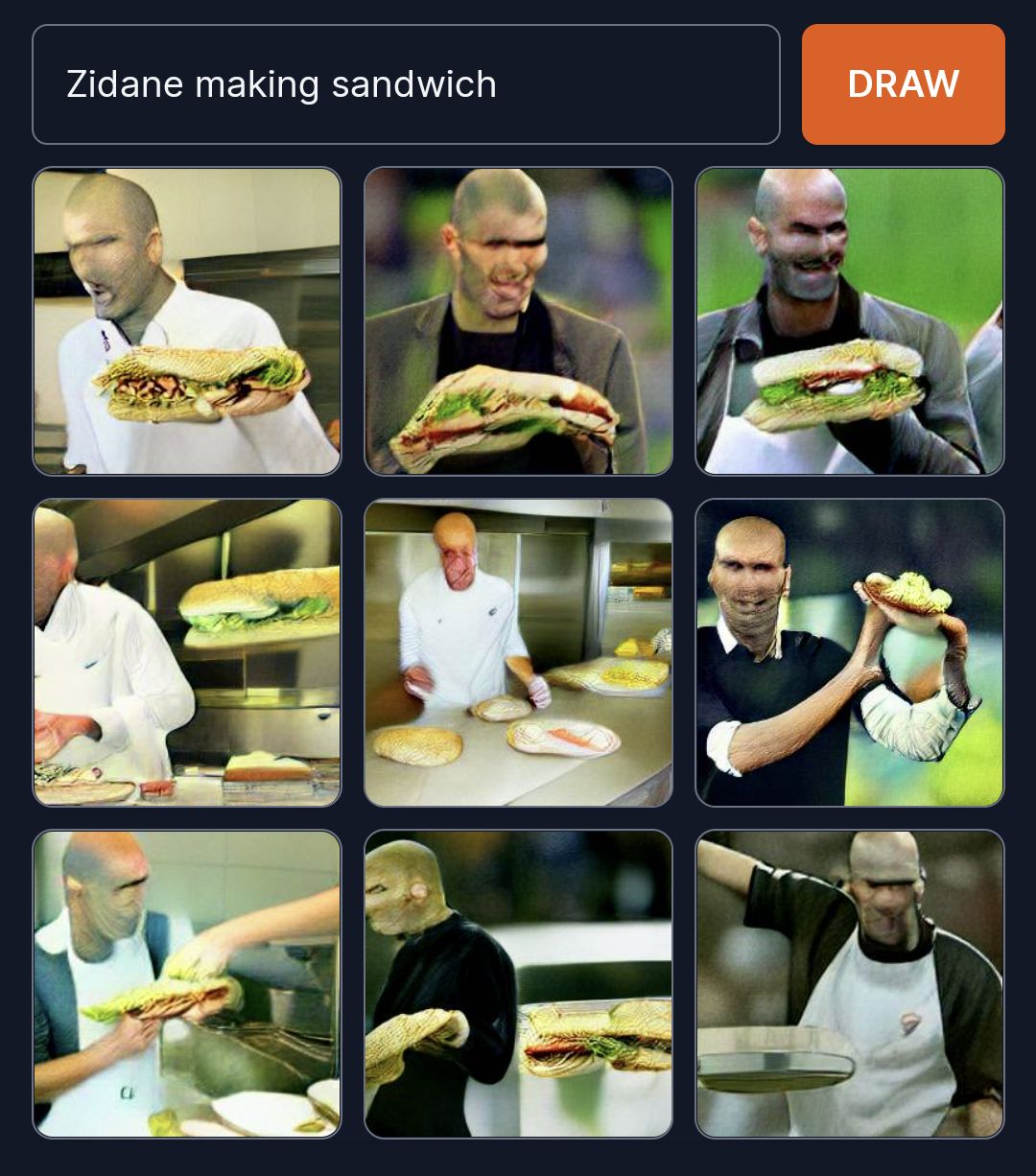Tap the prompt field reading Zidane making sandwich

(x=406, y=84)
